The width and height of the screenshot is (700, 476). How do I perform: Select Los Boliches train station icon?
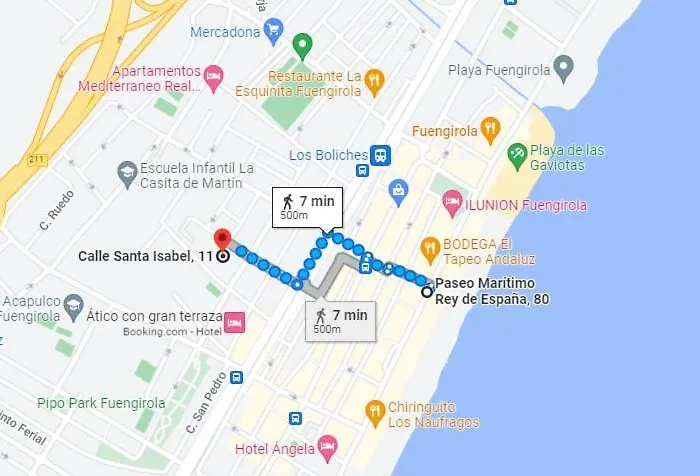pyautogui.click(x=380, y=155)
